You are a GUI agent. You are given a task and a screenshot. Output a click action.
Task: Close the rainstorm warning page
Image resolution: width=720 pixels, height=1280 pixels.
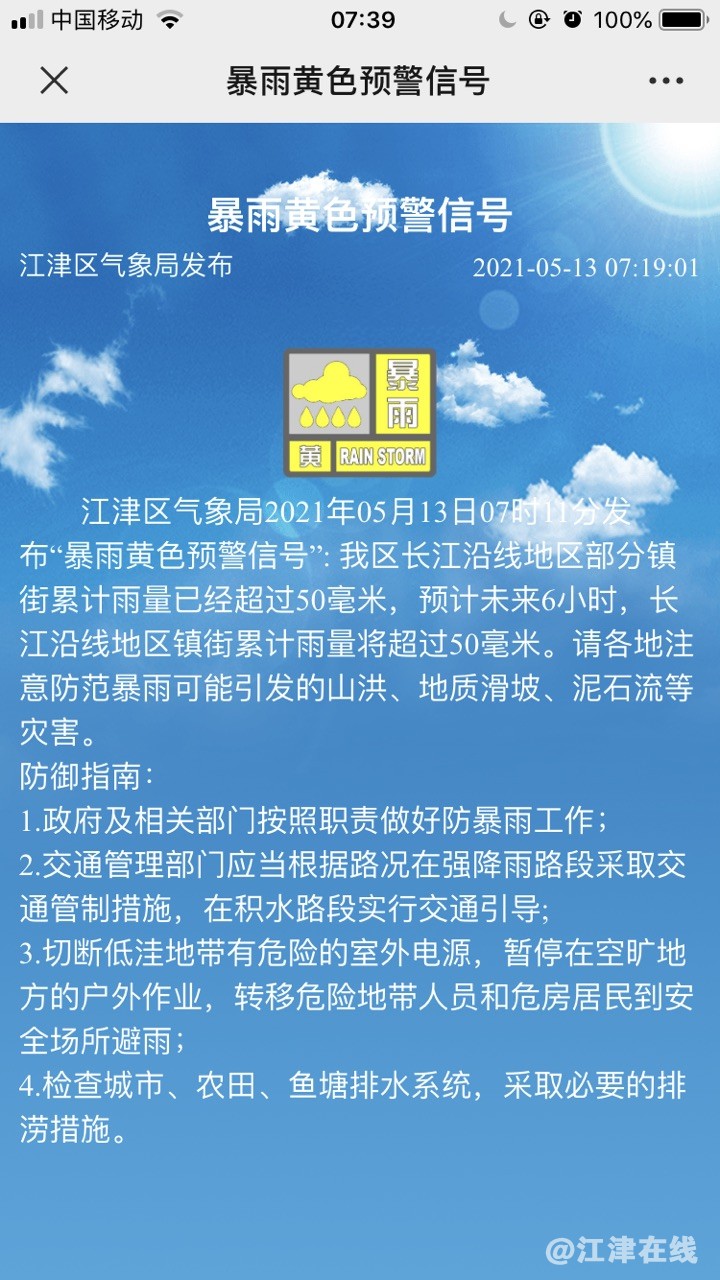tap(54, 81)
